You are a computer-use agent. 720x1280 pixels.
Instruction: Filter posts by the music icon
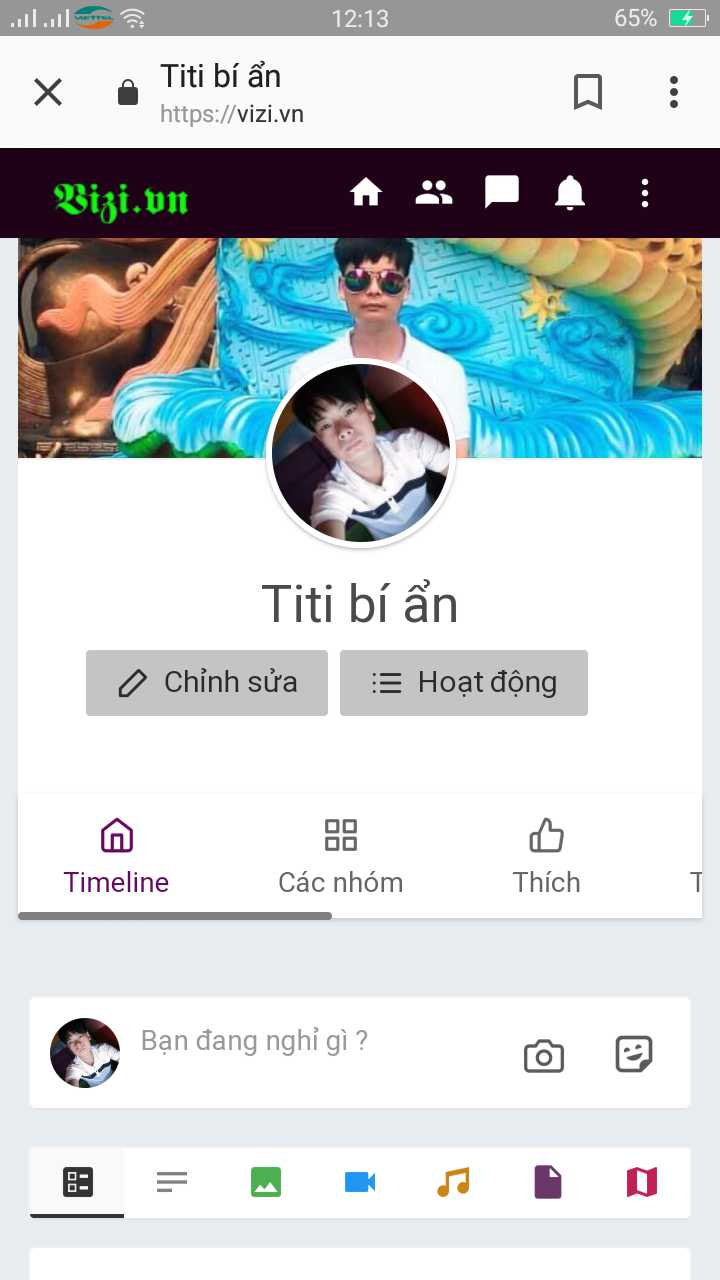(x=453, y=1183)
